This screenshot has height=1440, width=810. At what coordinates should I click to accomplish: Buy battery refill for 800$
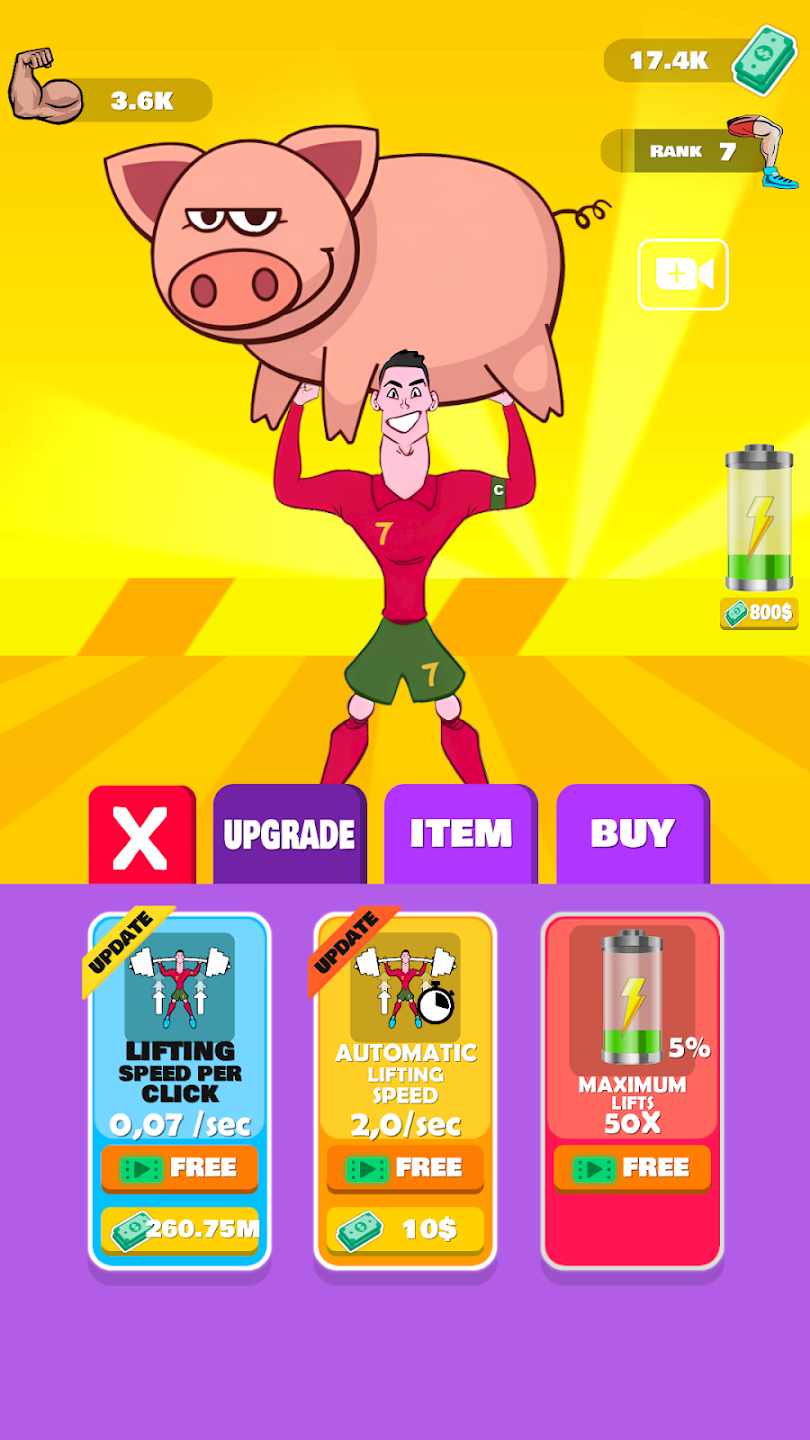pyautogui.click(x=760, y=612)
